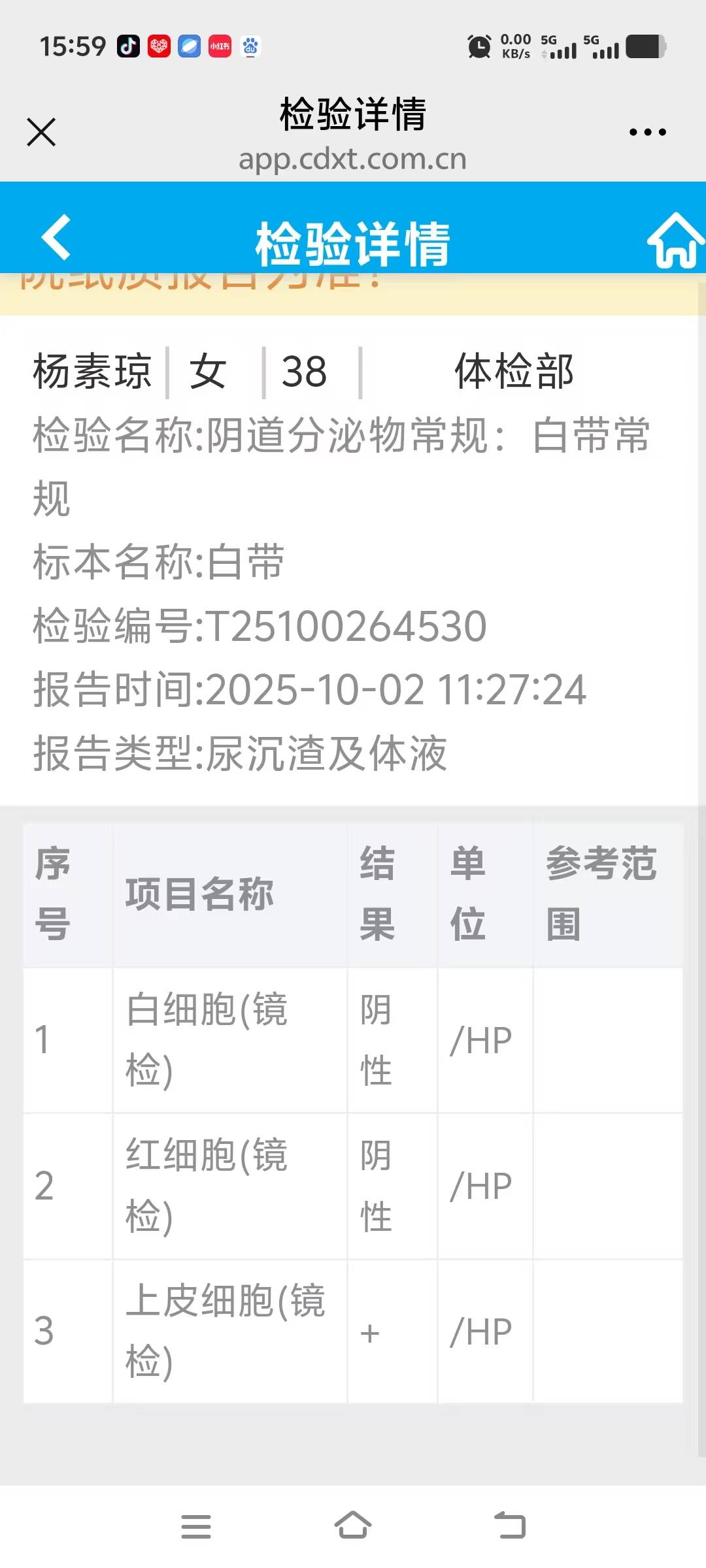706x1568 pixels.
Task: Go back using the blue header arrow
Action: point(56,238)
